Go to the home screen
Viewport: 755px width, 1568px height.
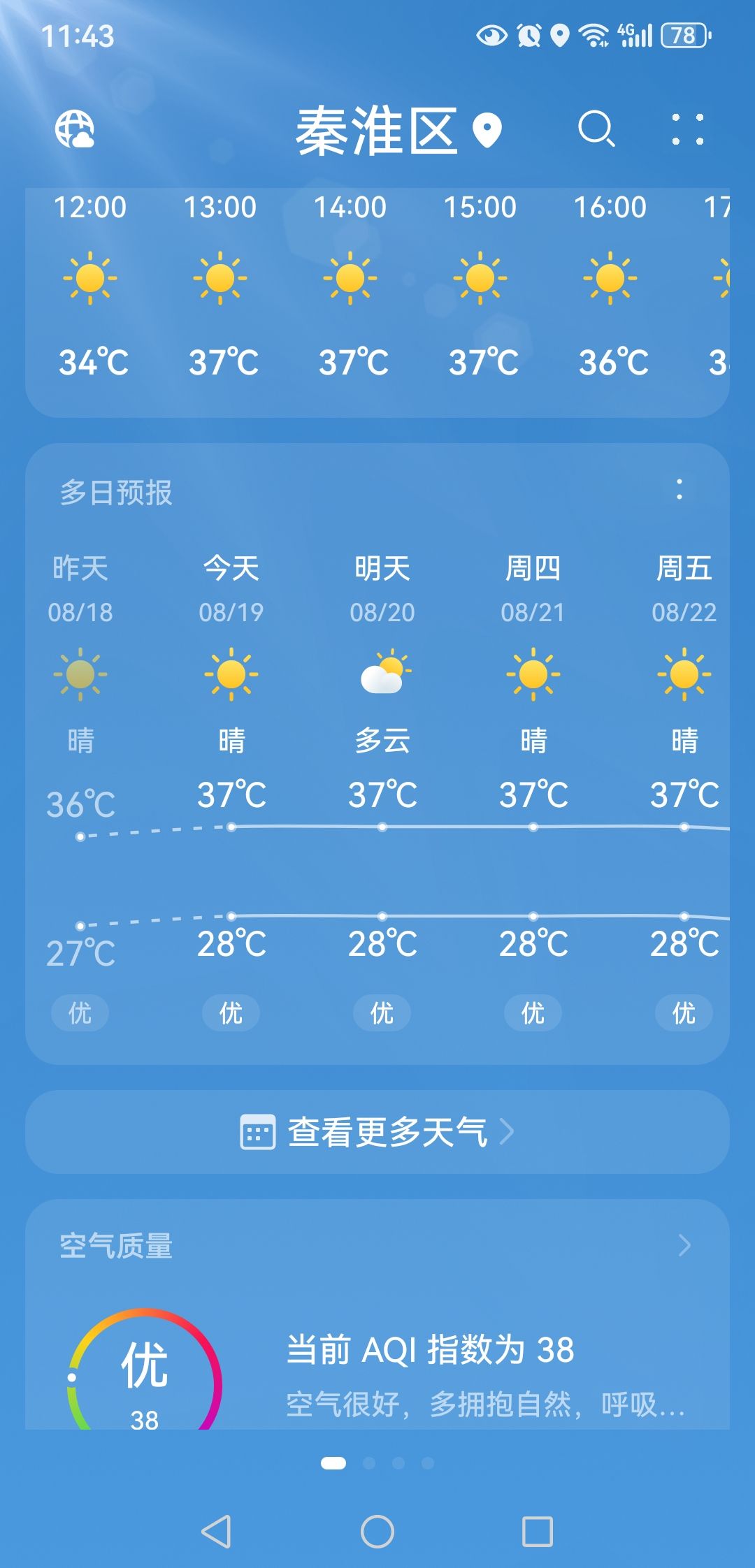[x=377, y=1532]
